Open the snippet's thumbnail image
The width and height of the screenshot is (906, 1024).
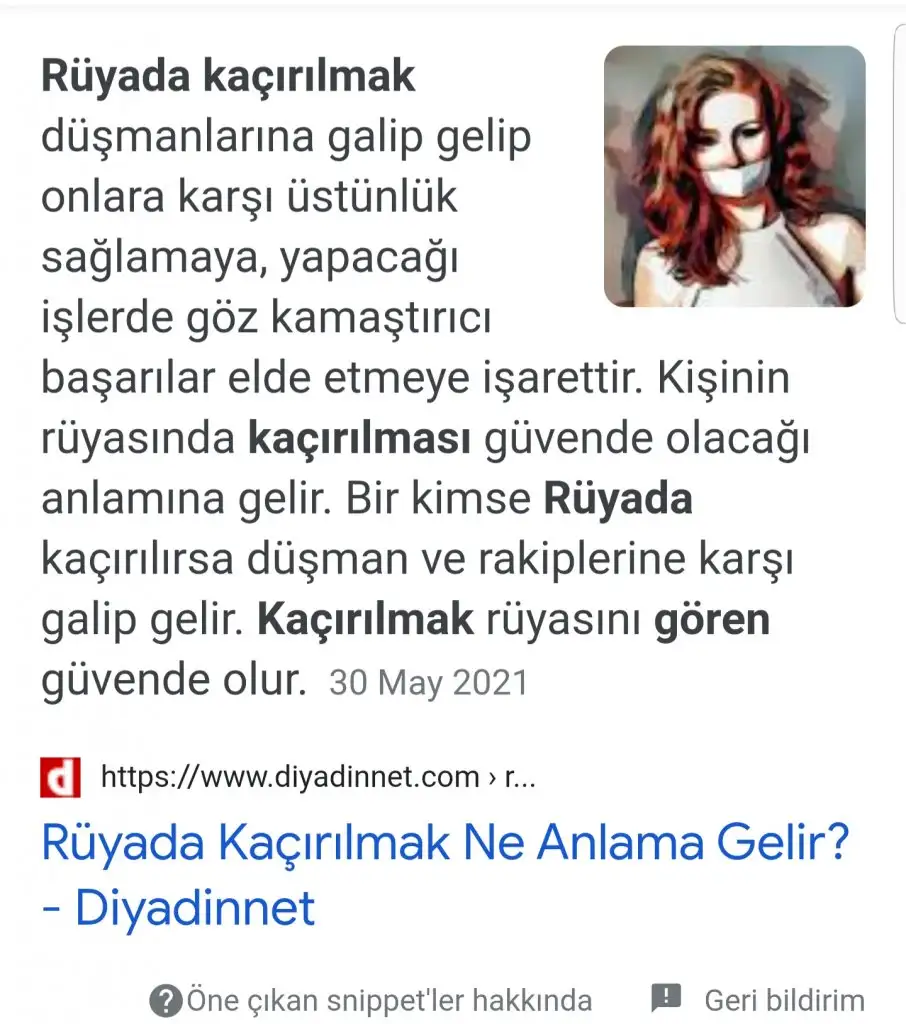point(734,176)
